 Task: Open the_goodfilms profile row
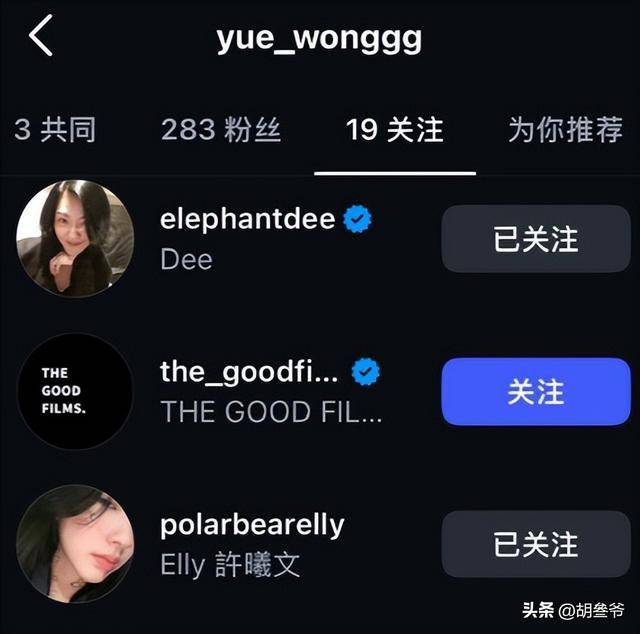pos(320,392)
